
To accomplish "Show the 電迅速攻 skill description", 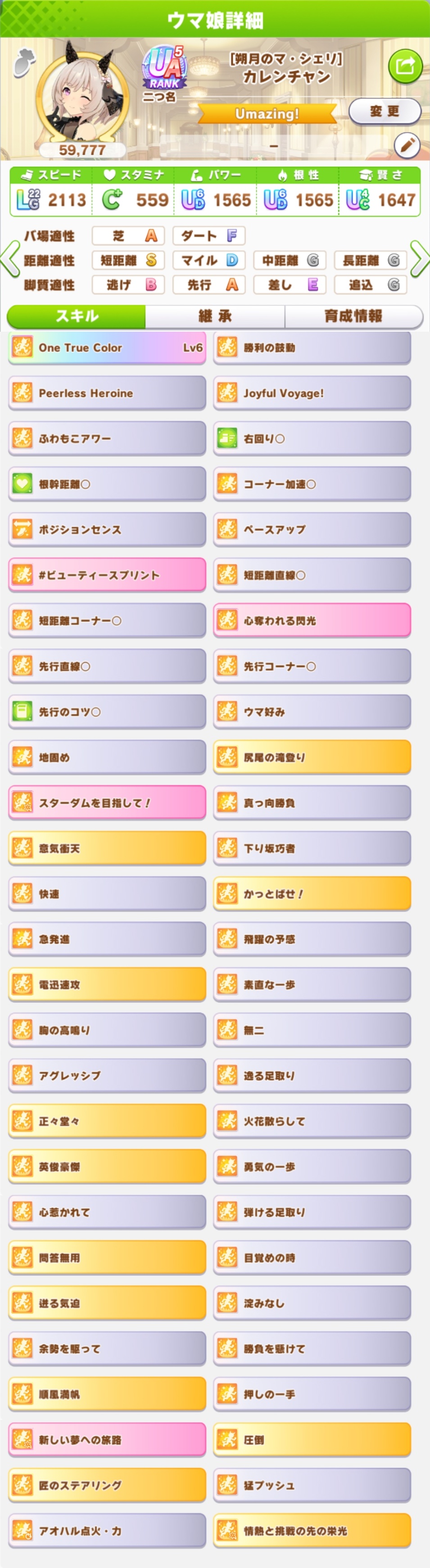I will click(x=107, y=985).
